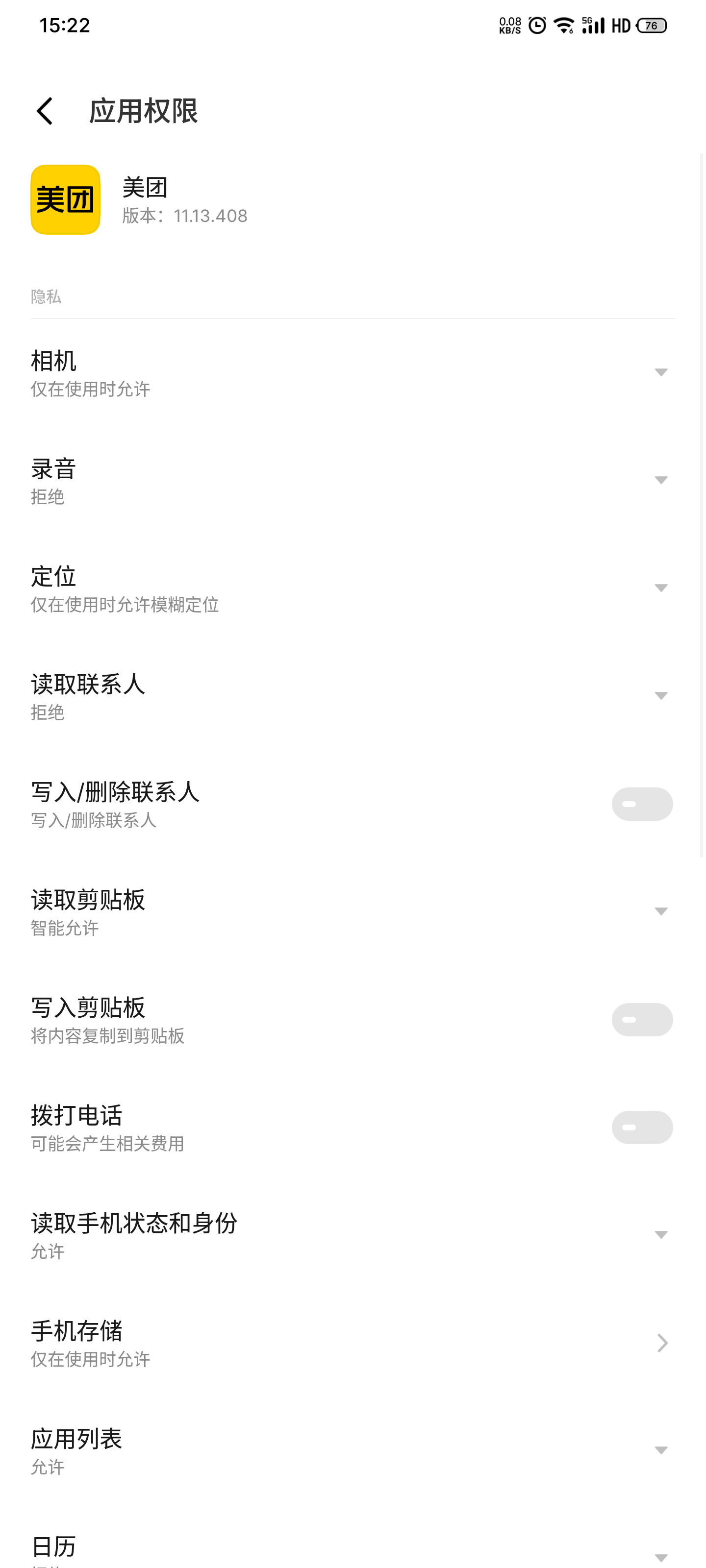Expand the 日历 permission dropdown
The height and width of the screenshot is (1568, 706).
[660, 1556]
